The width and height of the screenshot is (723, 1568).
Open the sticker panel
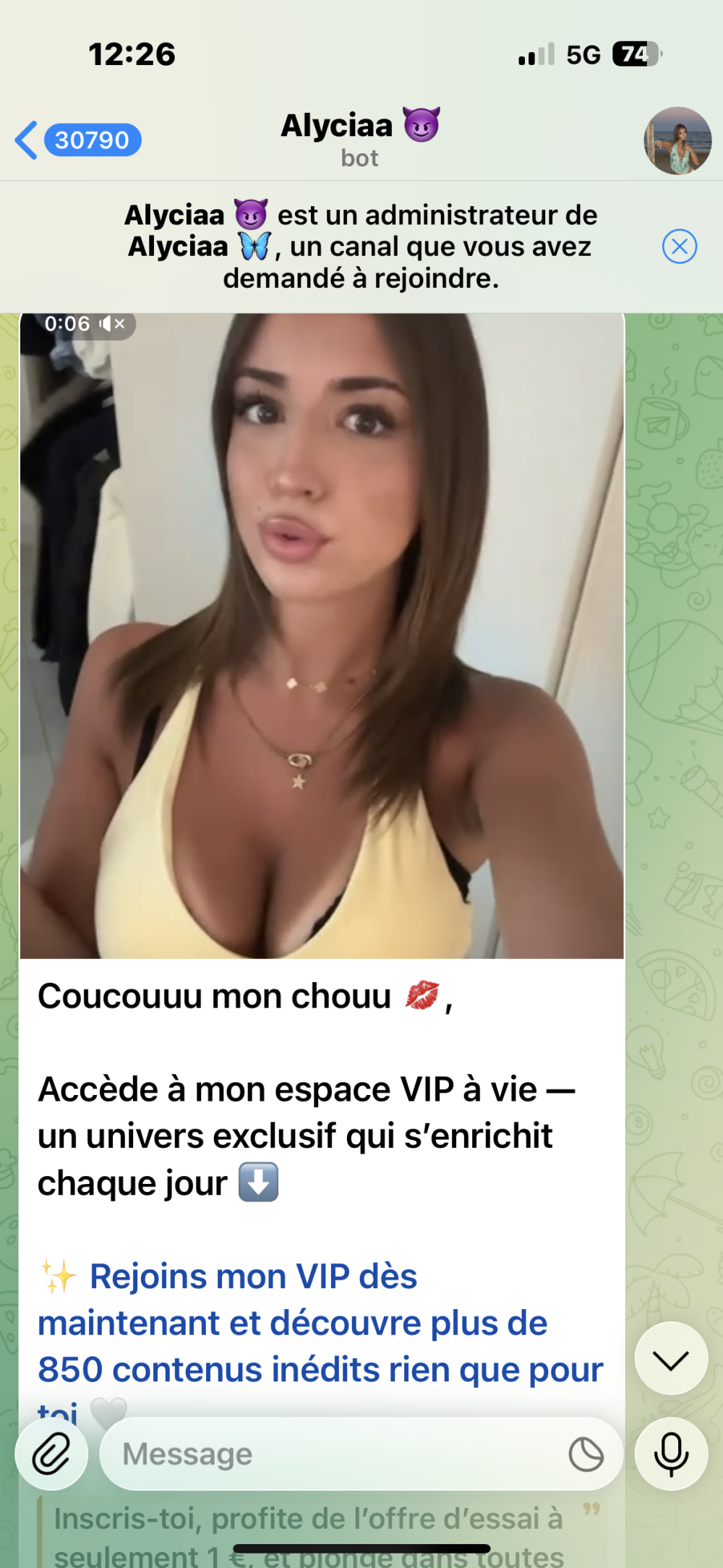pyautogui.click(x=586, y=1454)
